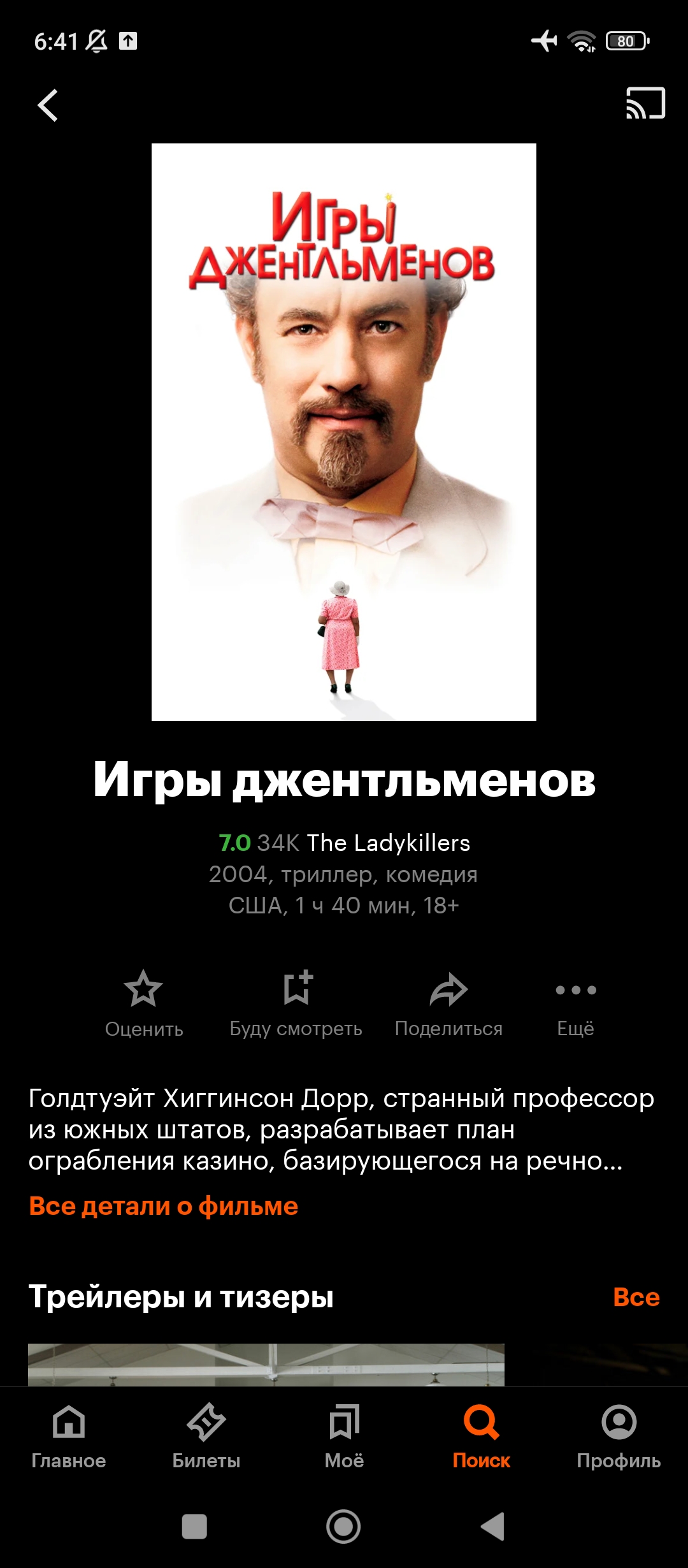Play the first trailer thumbnail
The width and height of the screenshot is (688, 1568).
click(266, 1364)
